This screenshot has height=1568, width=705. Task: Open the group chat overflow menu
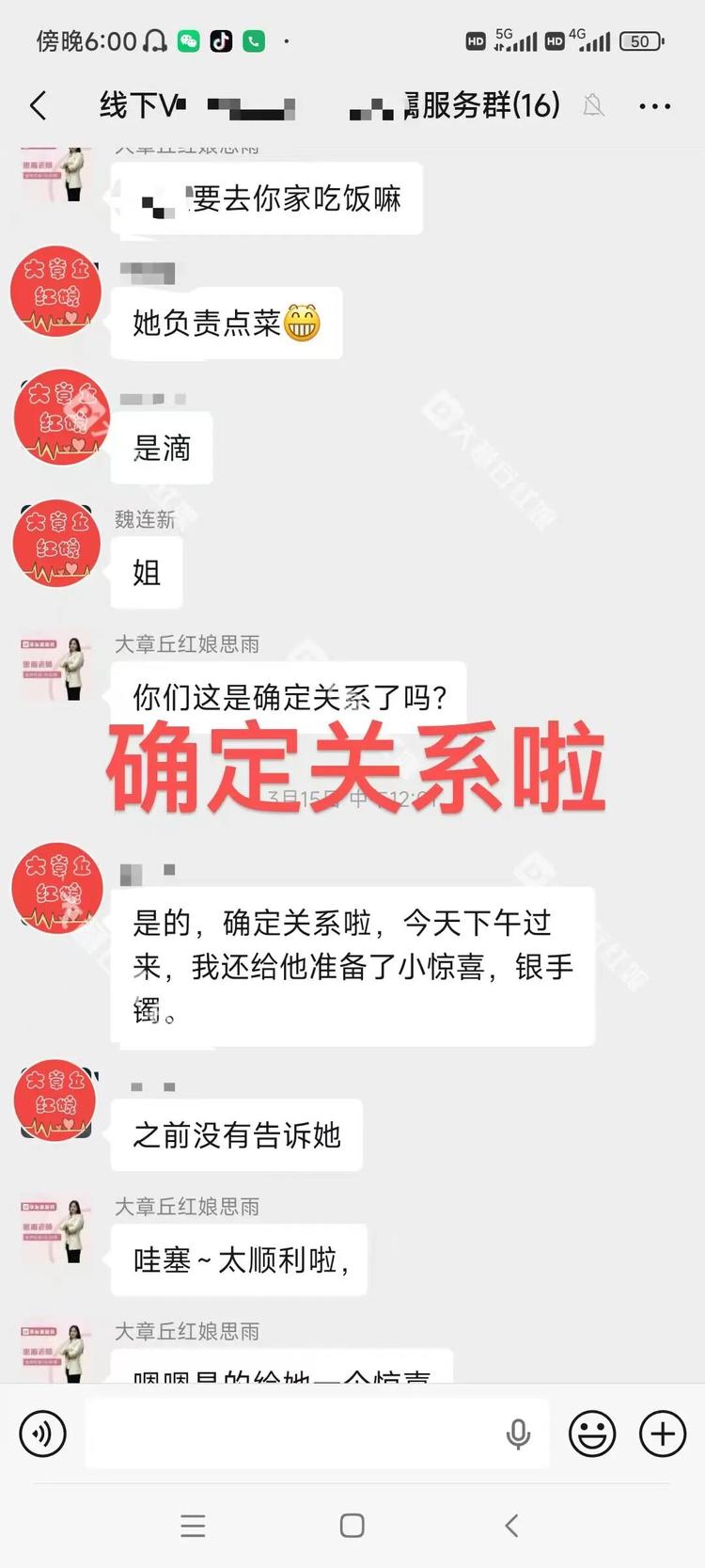click(654, 106)
